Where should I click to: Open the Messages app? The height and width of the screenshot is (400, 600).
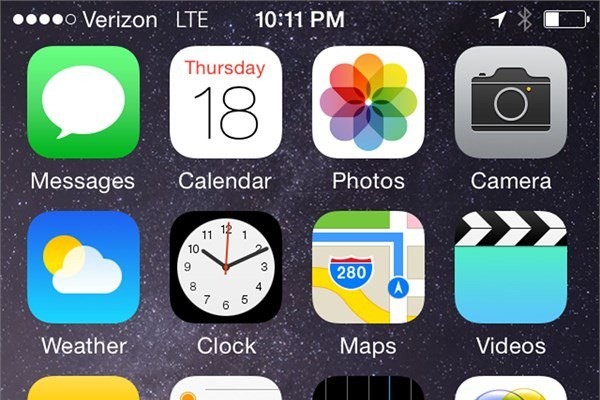click(83, 103)
